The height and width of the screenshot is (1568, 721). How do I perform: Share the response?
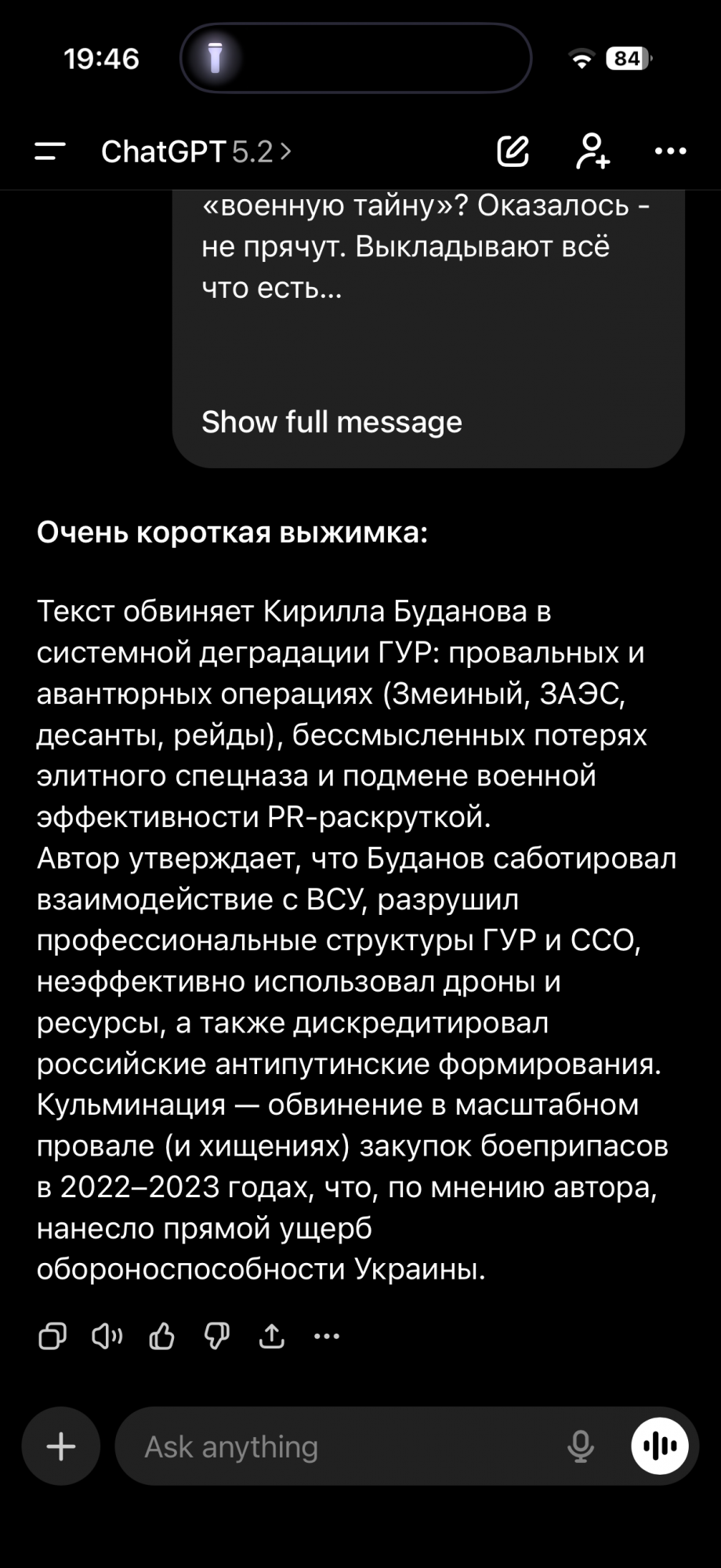(272, 1336)
